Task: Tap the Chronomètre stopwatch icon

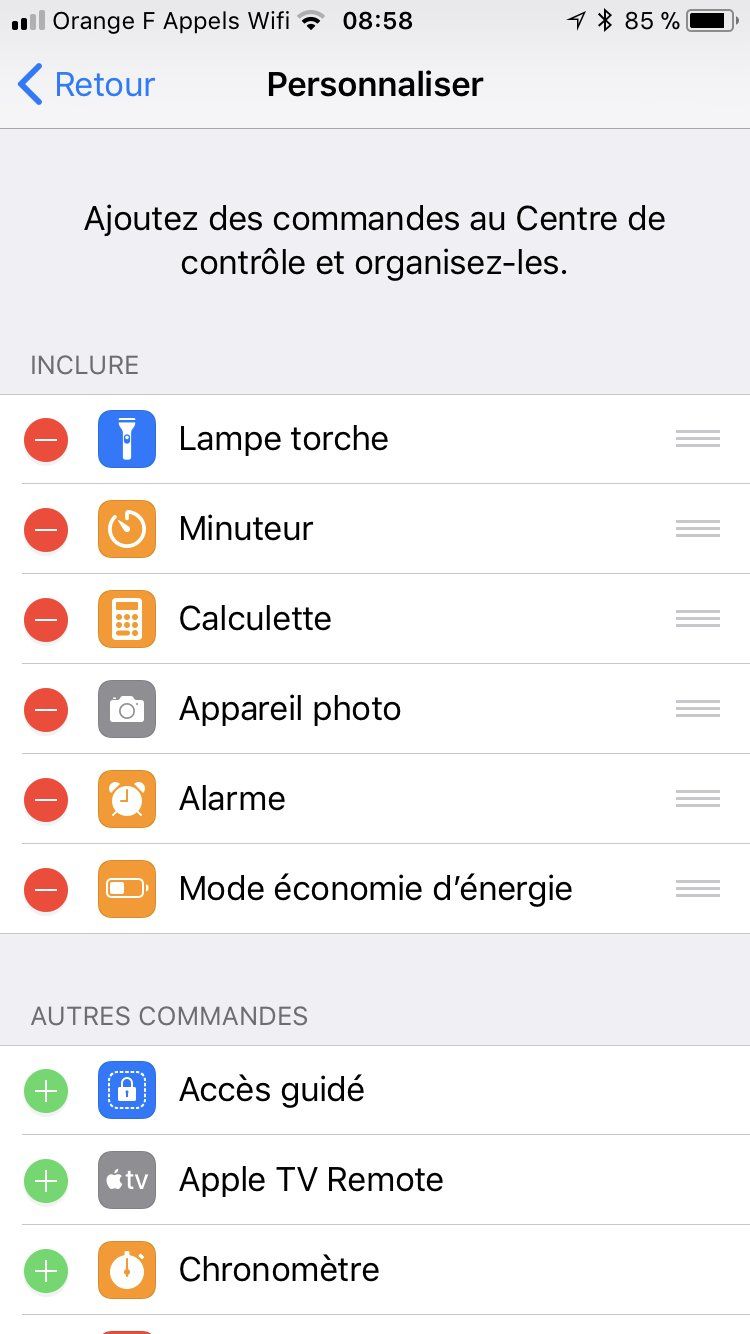Action: click(126, 1270)
